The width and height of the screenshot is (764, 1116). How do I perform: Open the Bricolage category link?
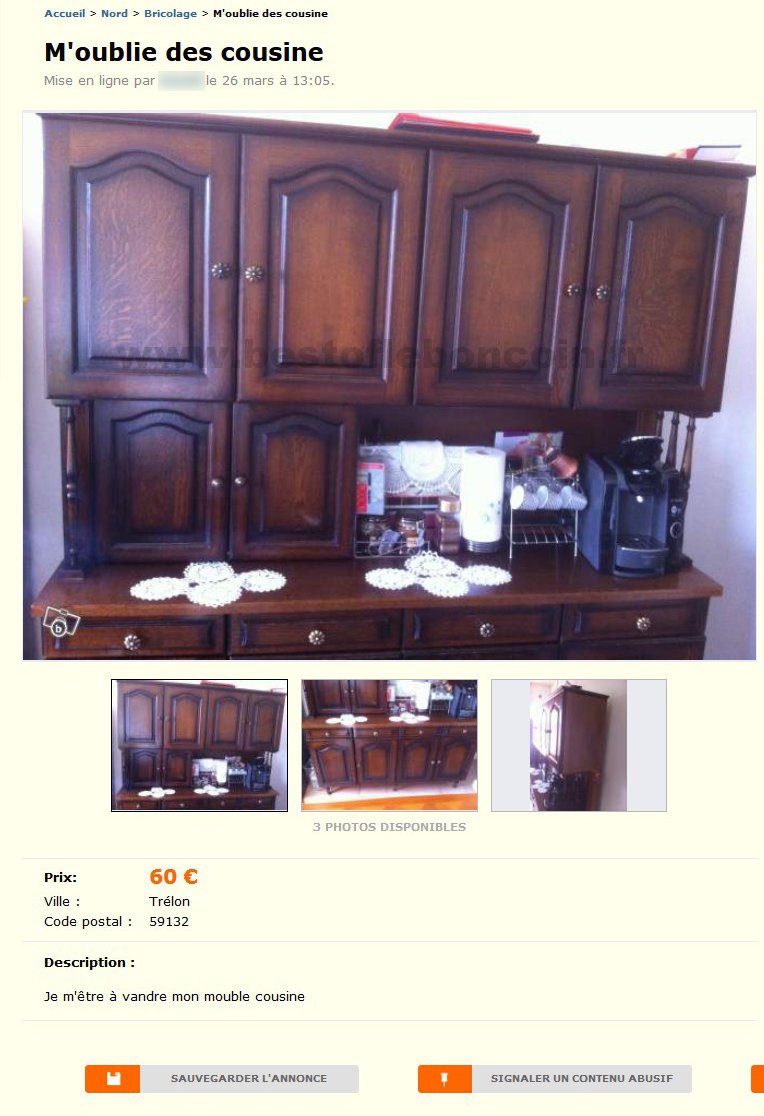tap(170, 14)
